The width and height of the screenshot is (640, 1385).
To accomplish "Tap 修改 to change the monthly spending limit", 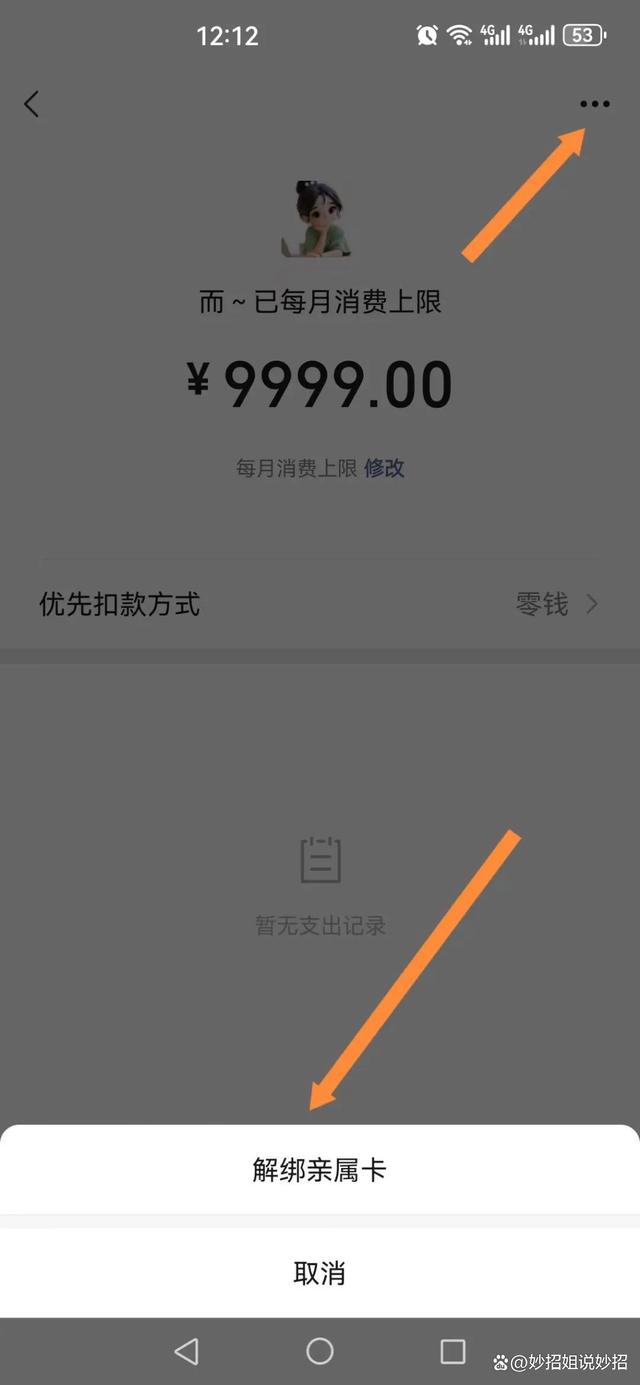I will pos(384,468).
